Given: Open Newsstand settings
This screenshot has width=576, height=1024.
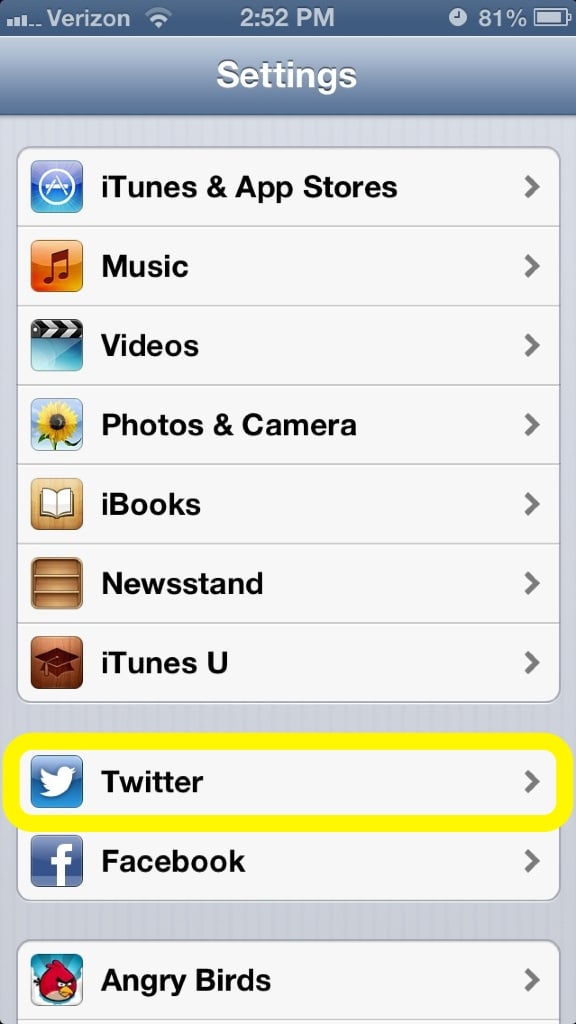Looking at the screenshot, I should 288,583.
